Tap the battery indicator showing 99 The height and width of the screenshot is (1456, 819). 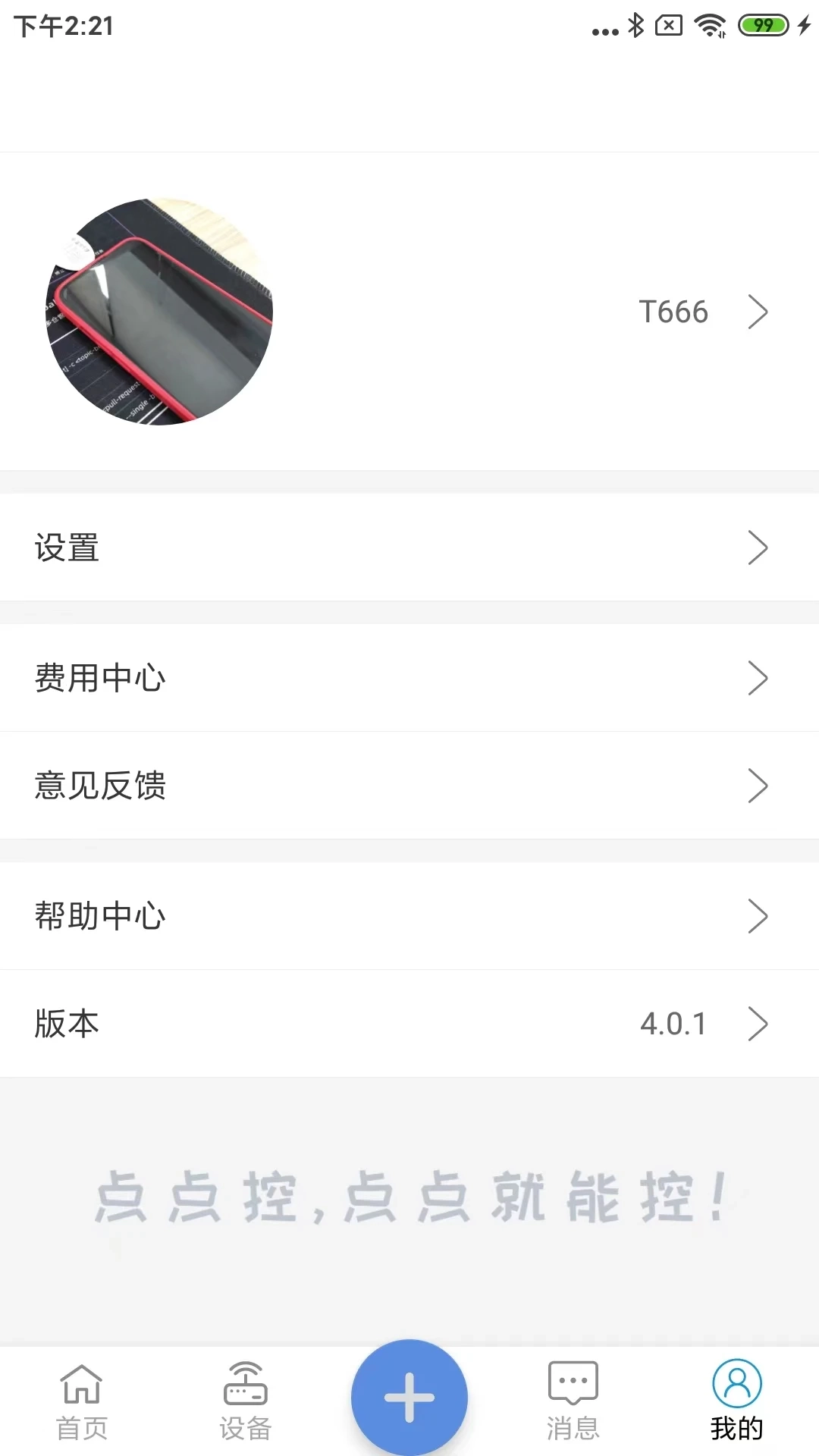pos(761,25)
